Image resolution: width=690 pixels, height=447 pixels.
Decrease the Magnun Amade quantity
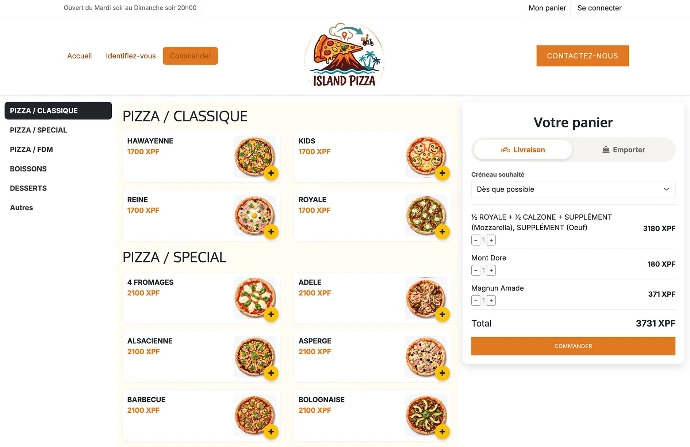[476, 301]
